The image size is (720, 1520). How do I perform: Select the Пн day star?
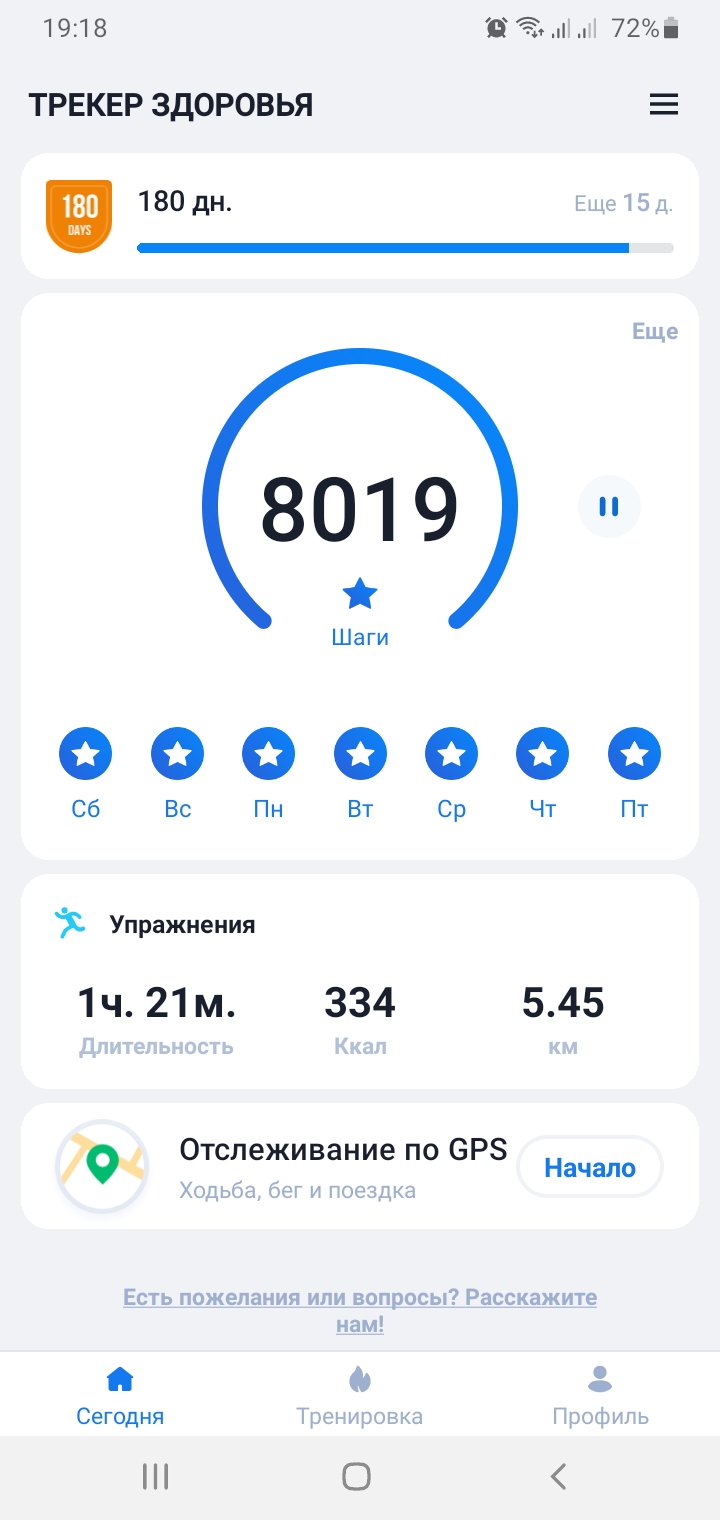(268, 754)
